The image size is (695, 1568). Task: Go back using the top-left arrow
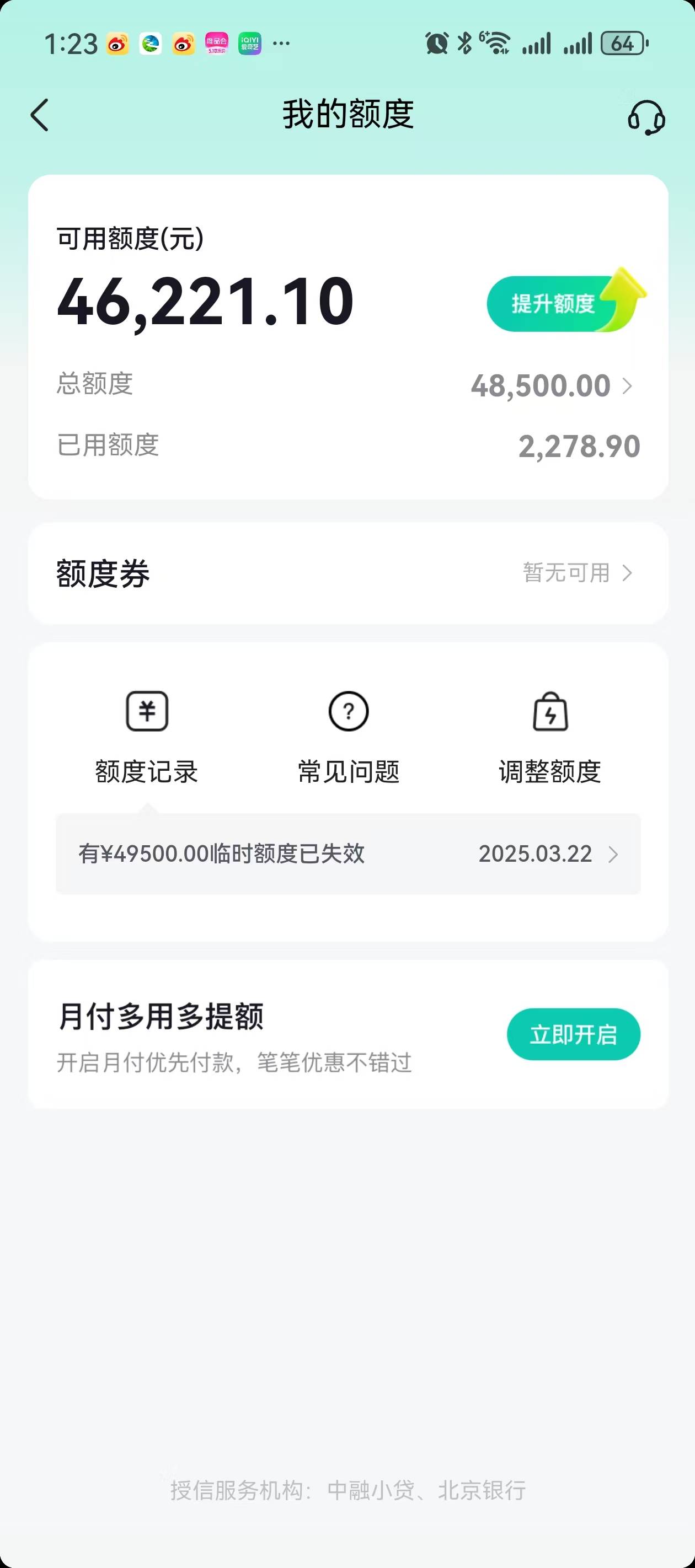click(x=40, y=115)
